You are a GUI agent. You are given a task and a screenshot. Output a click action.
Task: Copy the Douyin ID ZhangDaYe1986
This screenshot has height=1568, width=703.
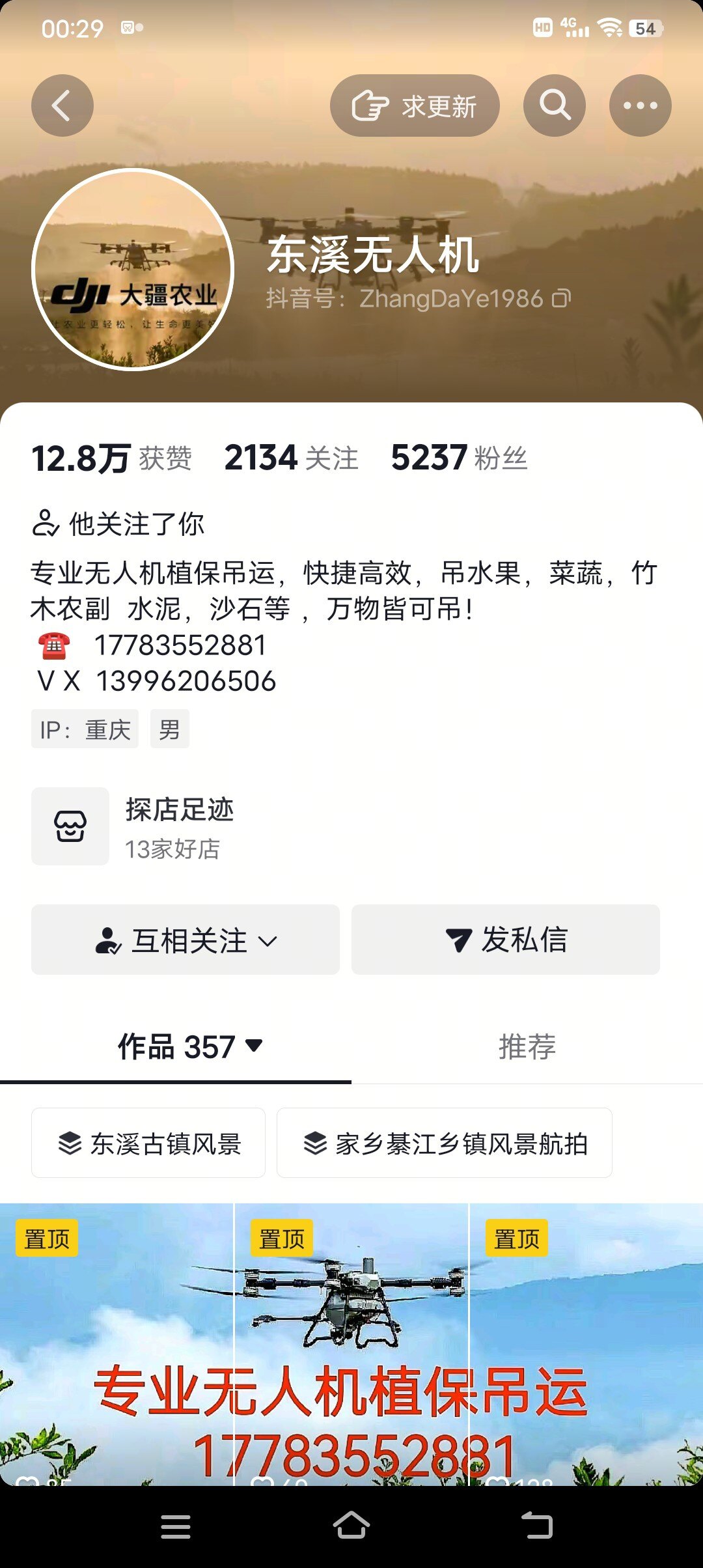pyautogui.click(x=561, y=299)
